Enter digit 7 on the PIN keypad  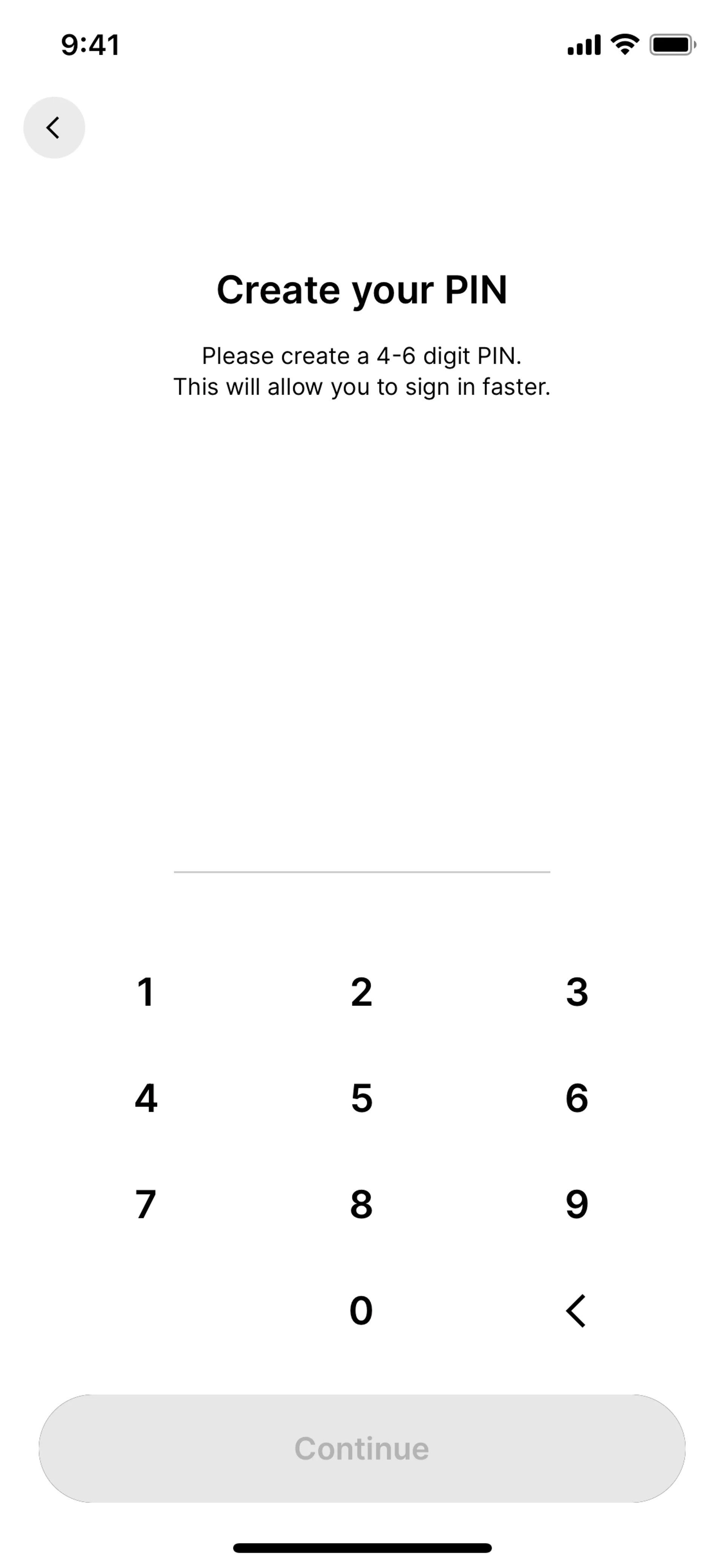146,1204
